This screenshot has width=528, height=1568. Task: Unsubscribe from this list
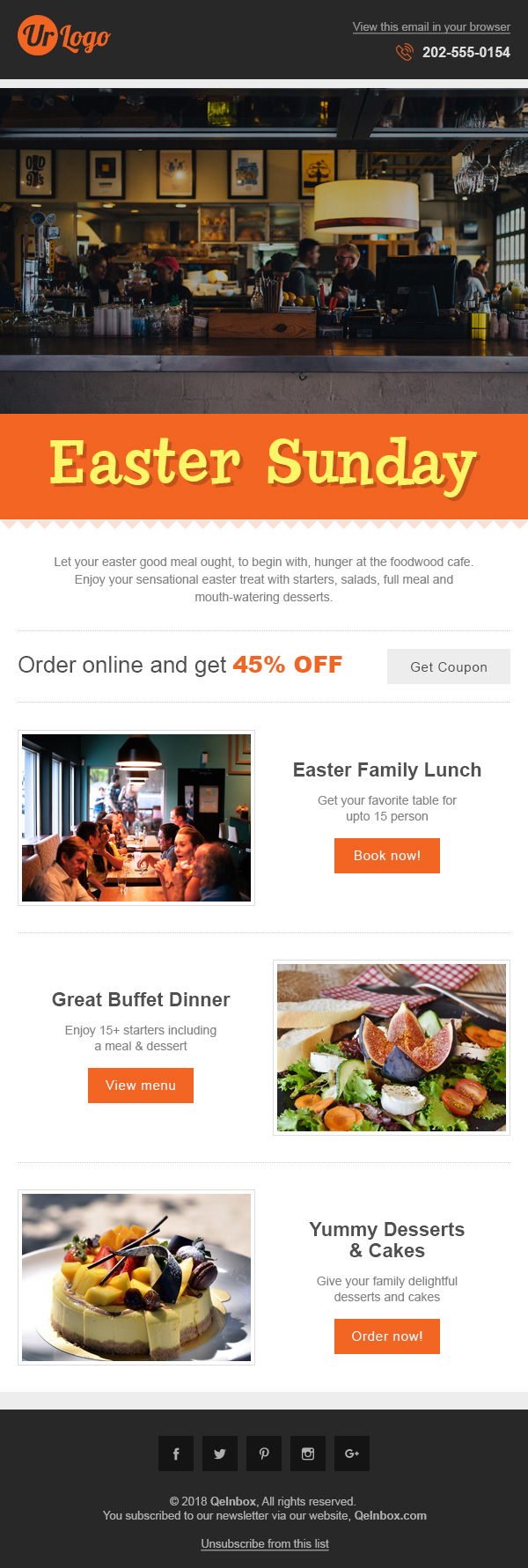(264, 1544)
